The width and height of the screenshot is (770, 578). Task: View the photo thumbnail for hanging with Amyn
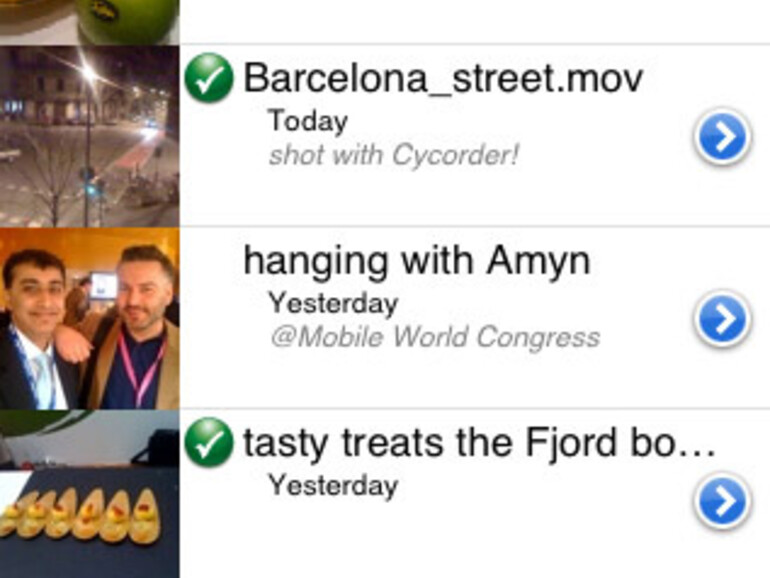point(89,318)
